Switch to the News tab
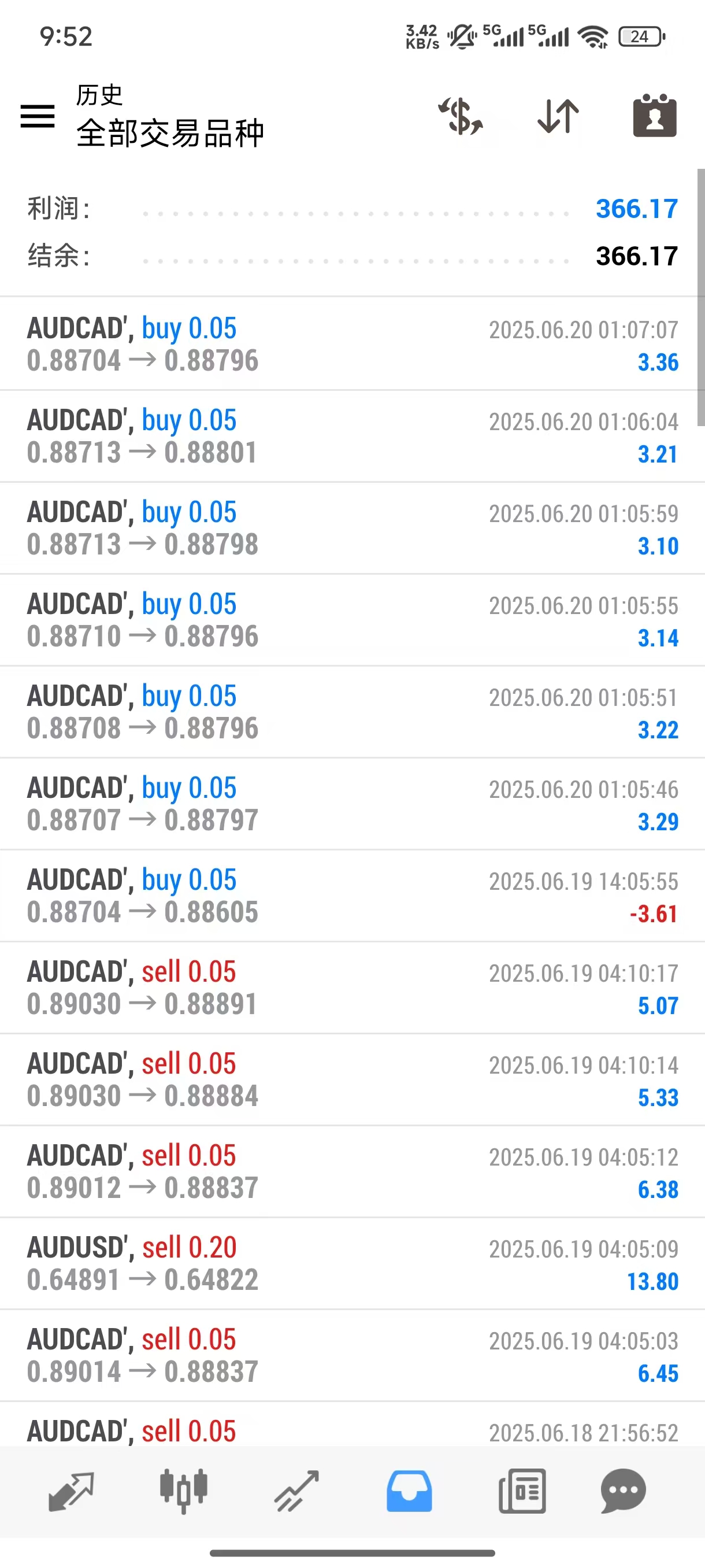 point(522,1491)
